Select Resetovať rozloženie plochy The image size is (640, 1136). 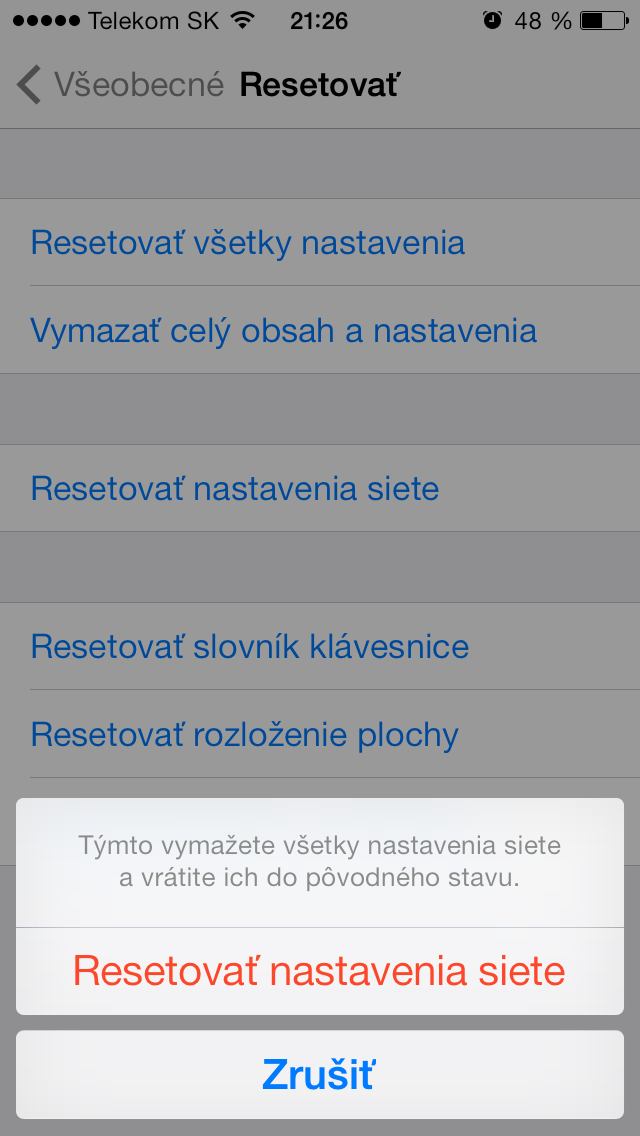tap(245, 735)
